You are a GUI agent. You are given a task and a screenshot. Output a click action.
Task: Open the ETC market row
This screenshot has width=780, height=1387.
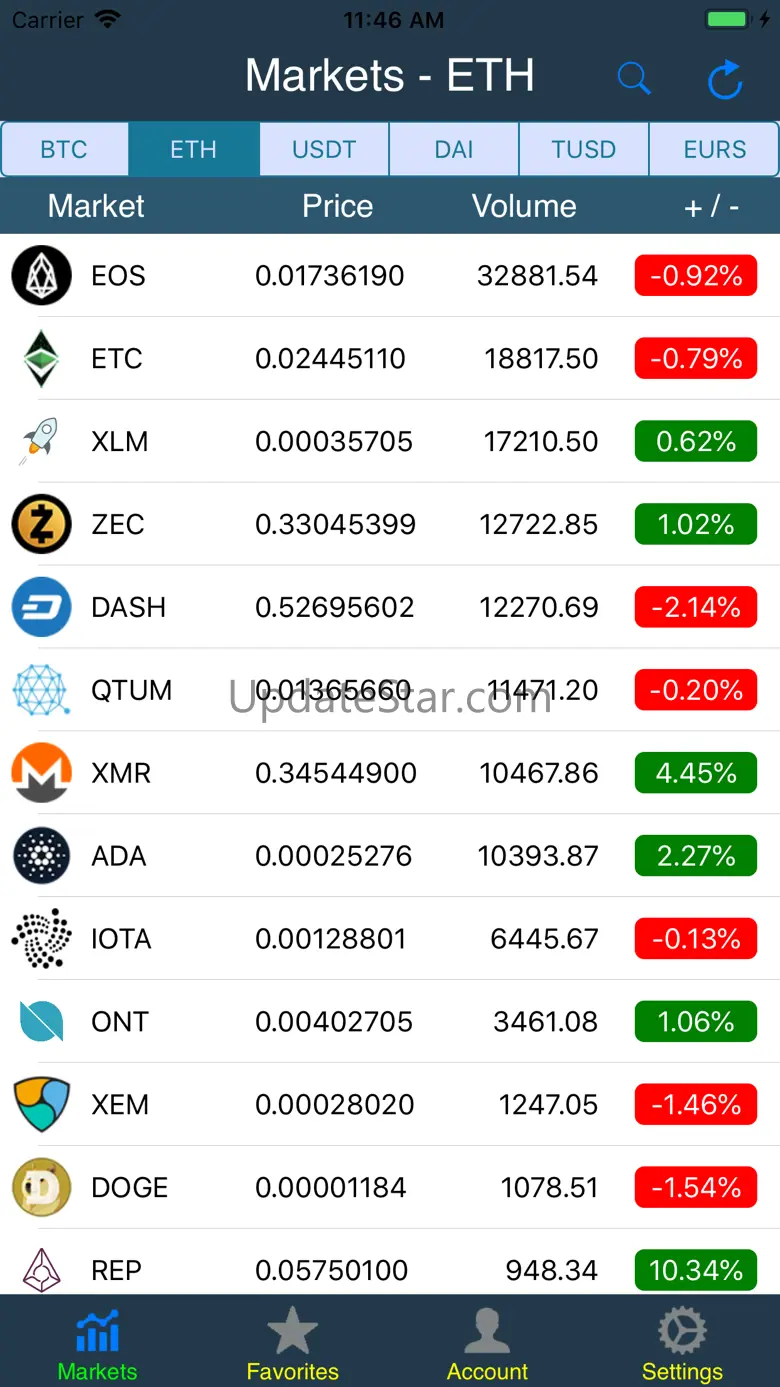coord(390,359)
